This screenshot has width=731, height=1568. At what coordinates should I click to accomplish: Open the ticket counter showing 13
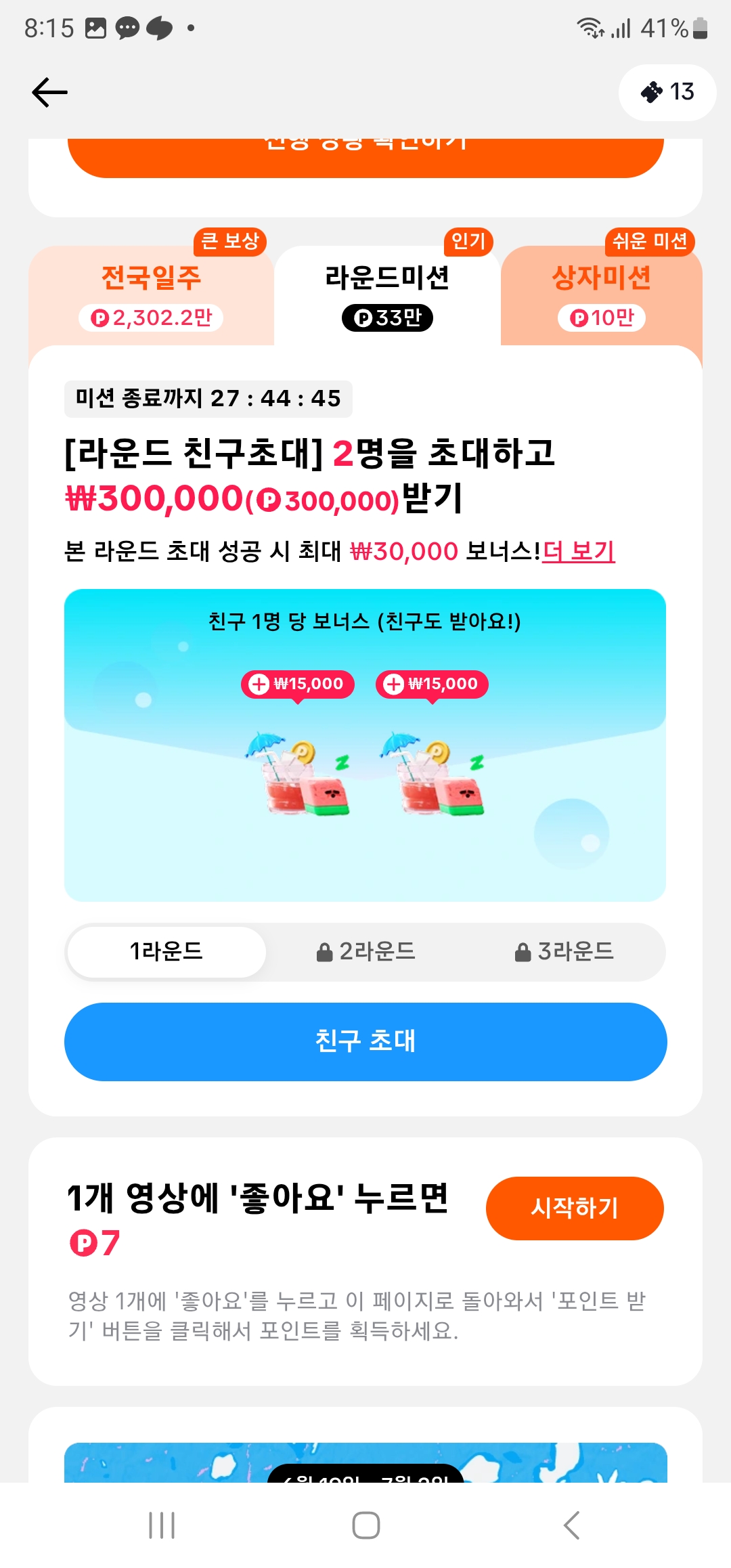pos(667,92)
